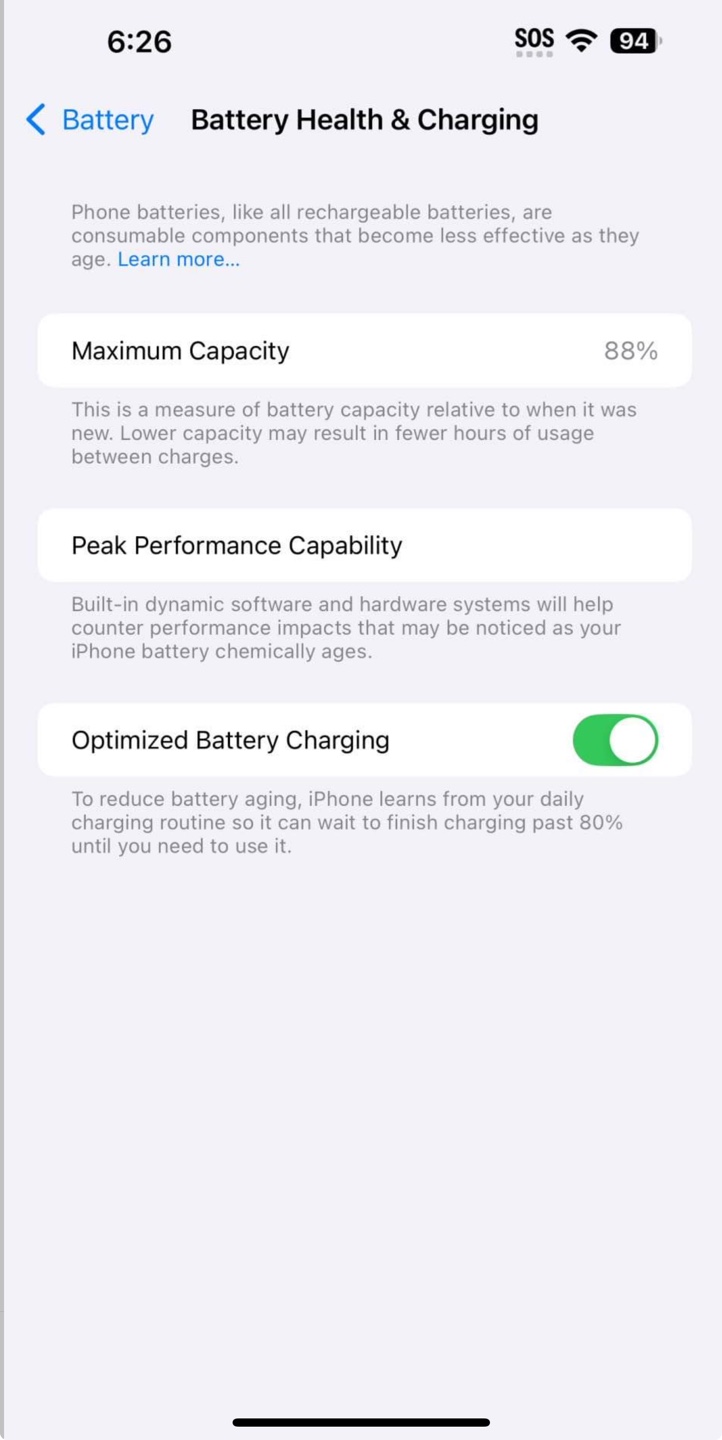Viewport: 722px width, 1440px height.
Task: Open the Learn more link
Action: 179,260
